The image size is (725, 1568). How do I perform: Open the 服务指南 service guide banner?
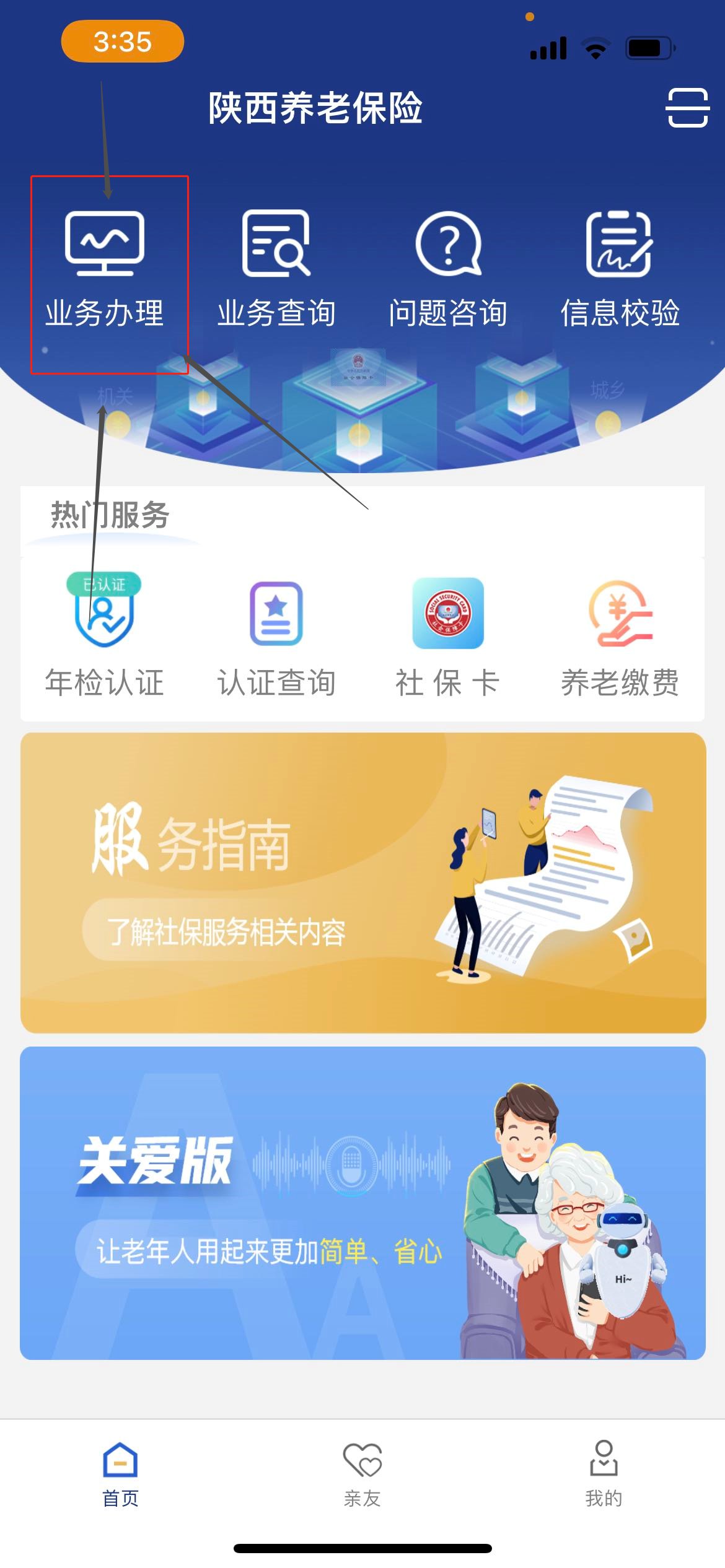click(363, 882)
